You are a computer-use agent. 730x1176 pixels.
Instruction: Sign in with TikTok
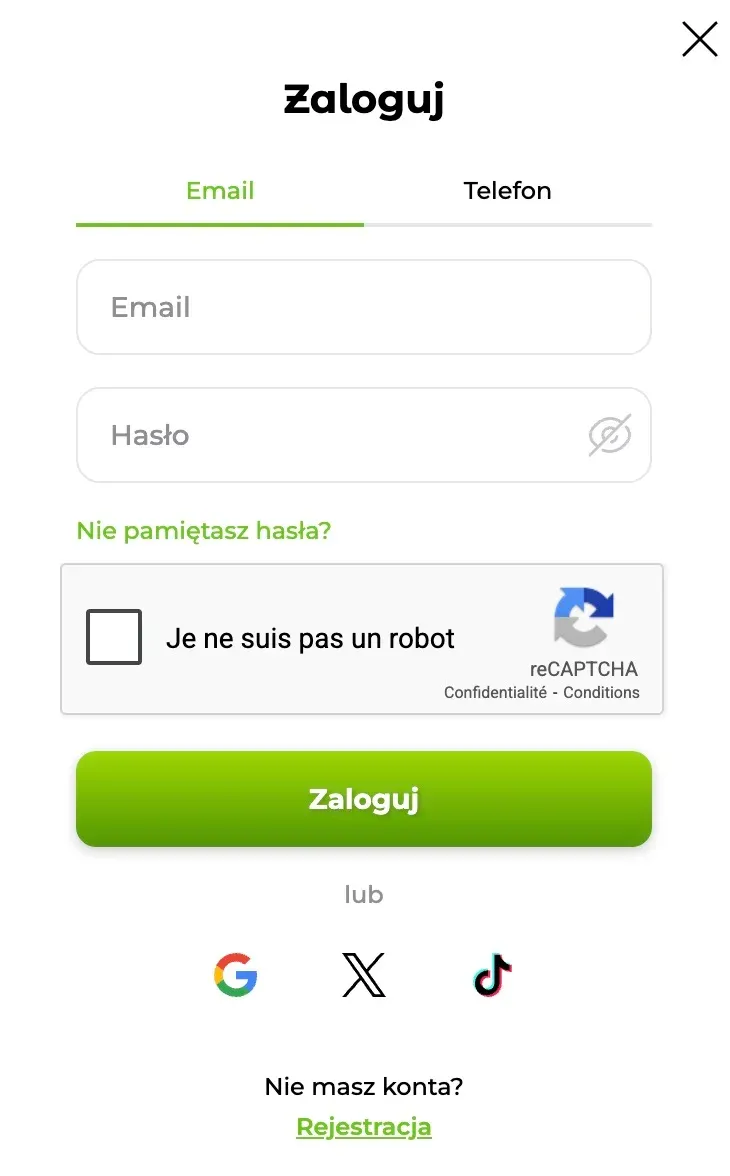(x=492, y=975)
